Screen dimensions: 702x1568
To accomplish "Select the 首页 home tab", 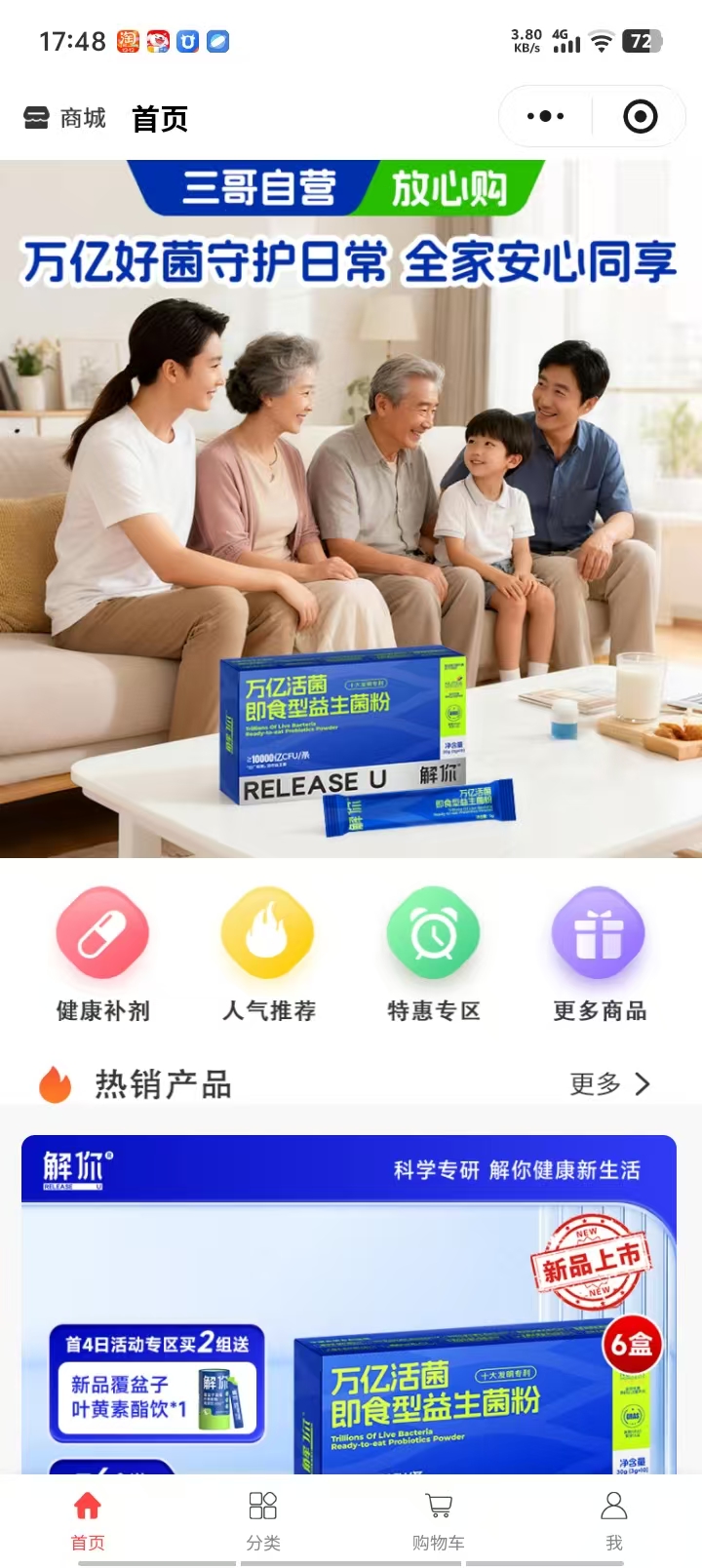I will (x=88, y=1520).
